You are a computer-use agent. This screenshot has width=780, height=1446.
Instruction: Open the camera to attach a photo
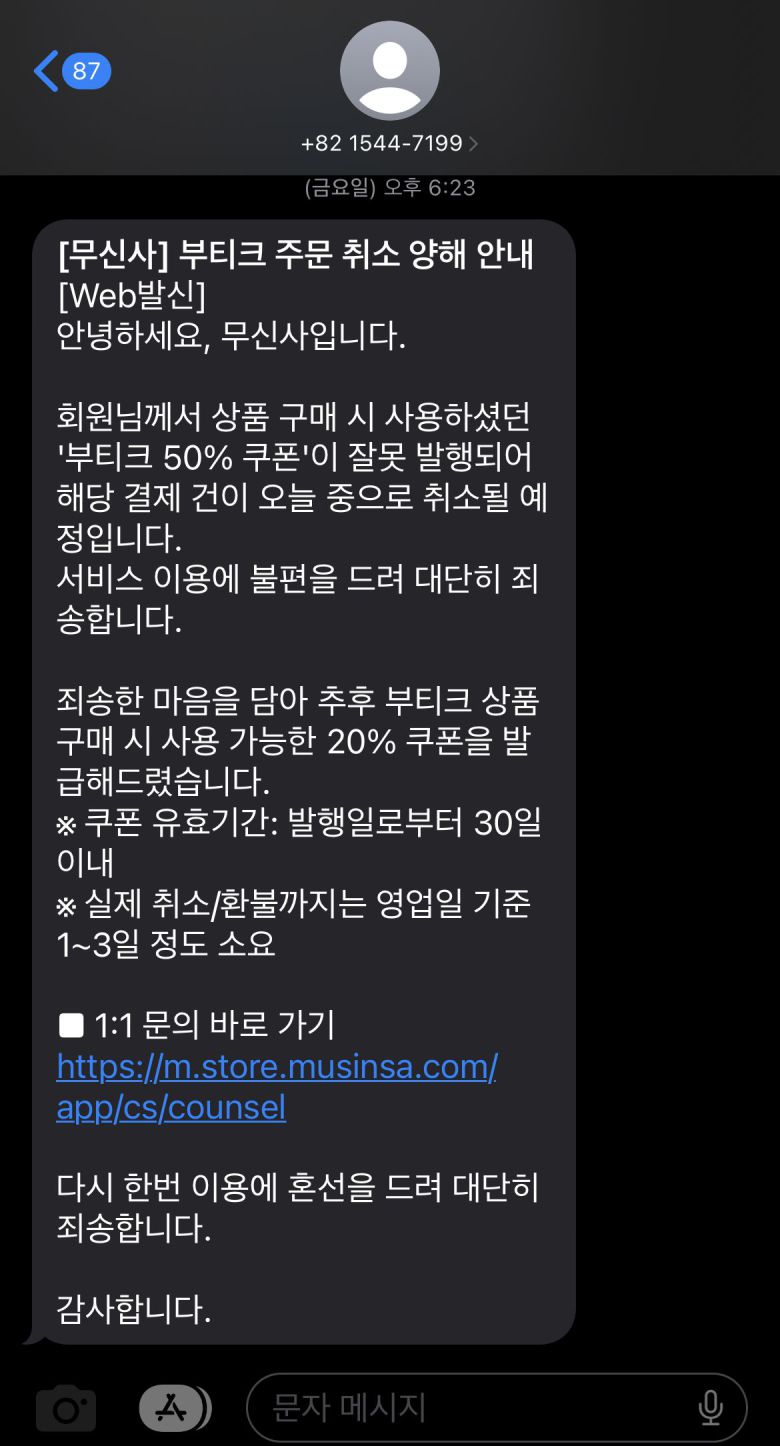[66, 1409]
